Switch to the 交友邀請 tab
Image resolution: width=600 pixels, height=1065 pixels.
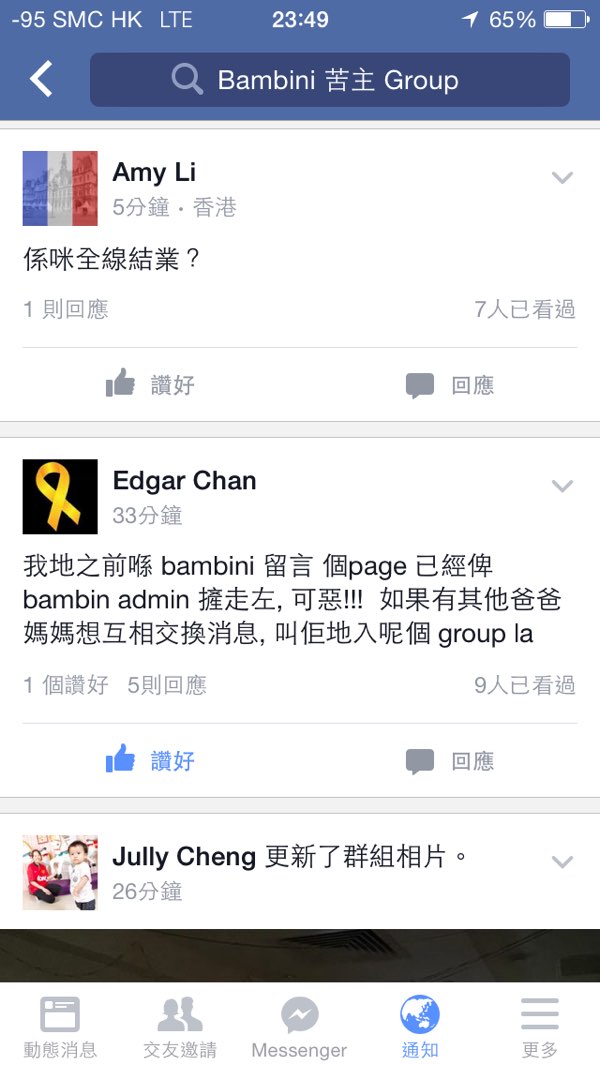pos(180,1027)
